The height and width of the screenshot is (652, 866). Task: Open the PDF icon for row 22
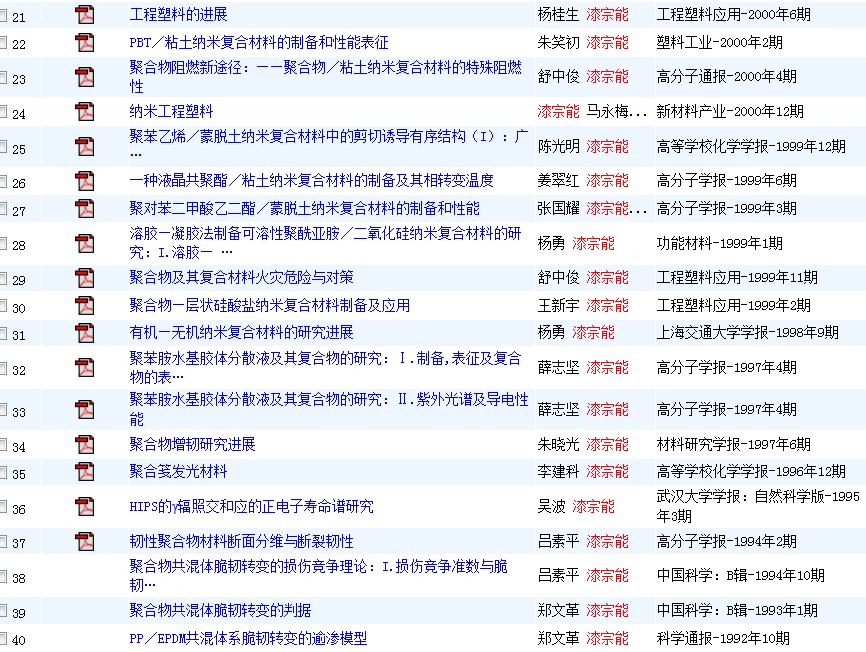[x=85, y=43]
